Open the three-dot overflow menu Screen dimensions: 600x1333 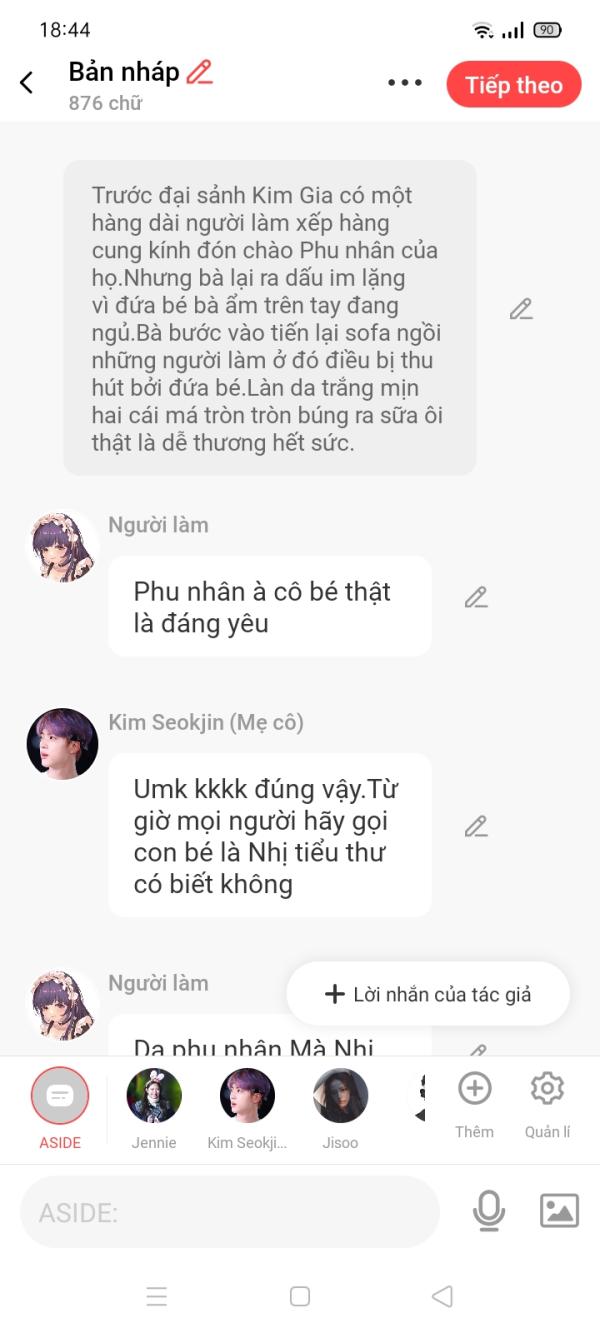coord(405,83)
